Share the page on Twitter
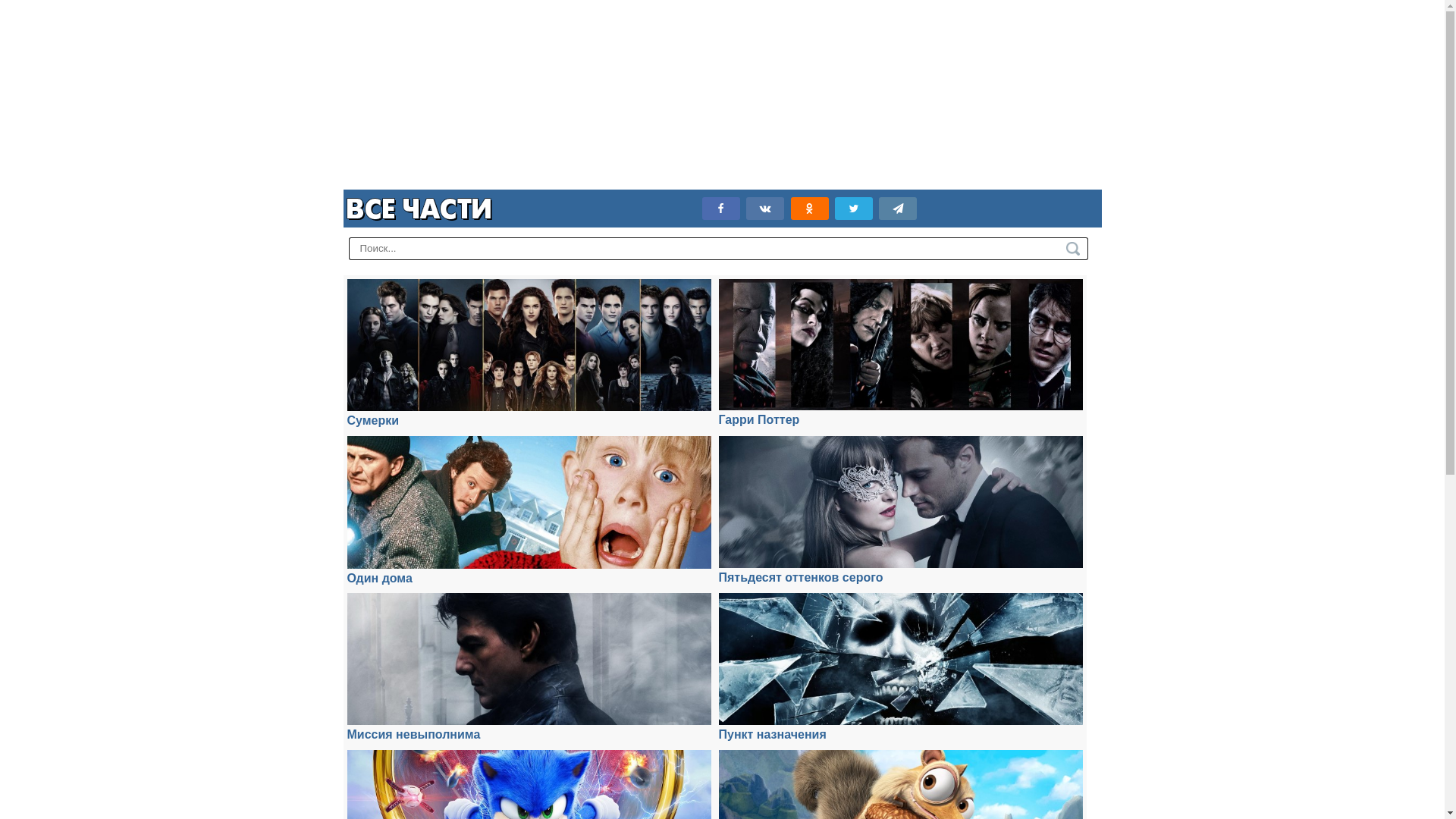The width and height of the screenshot is (1456, 819). 853,209
